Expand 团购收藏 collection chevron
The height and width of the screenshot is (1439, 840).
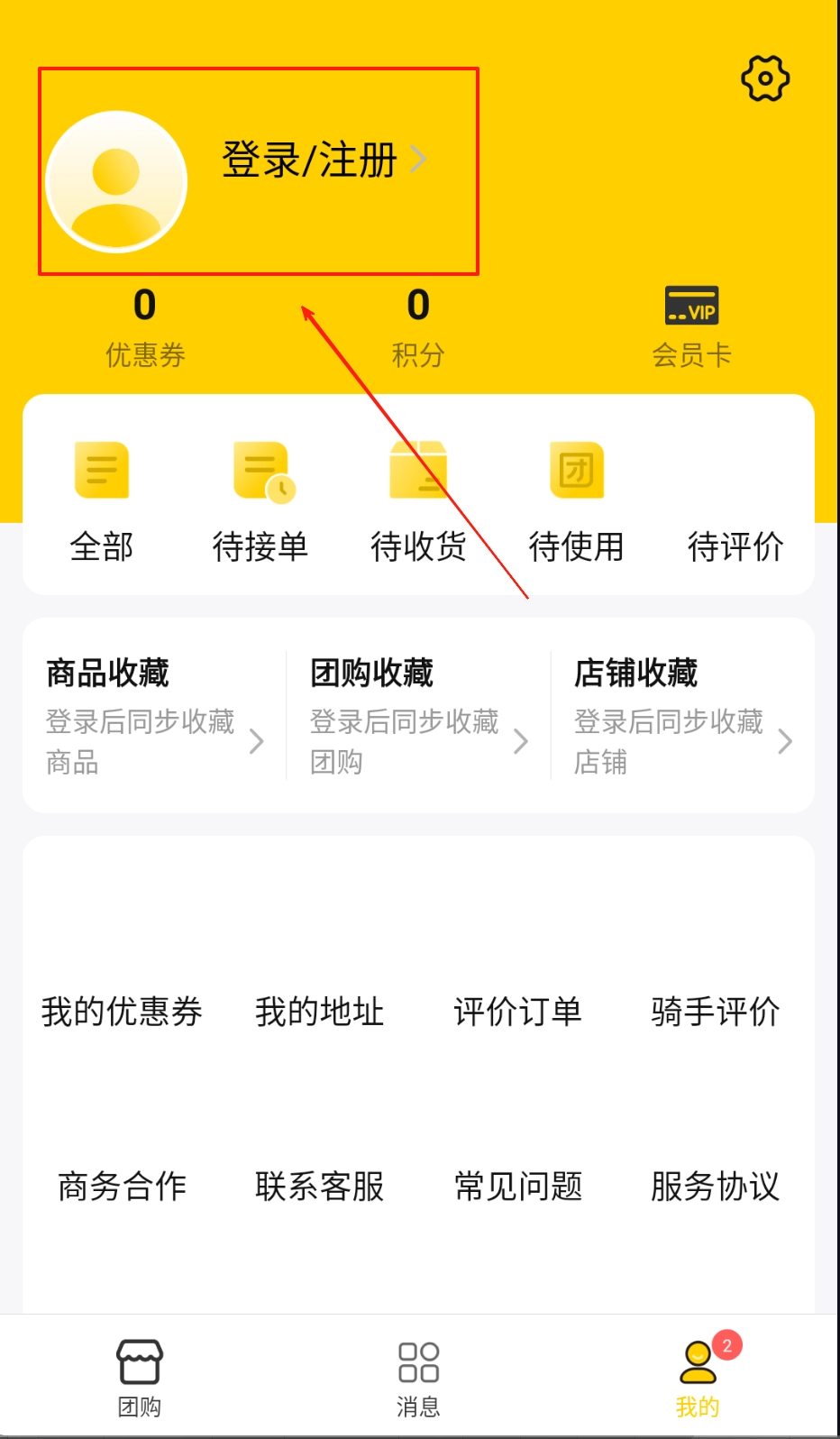(x=519, y=742)
